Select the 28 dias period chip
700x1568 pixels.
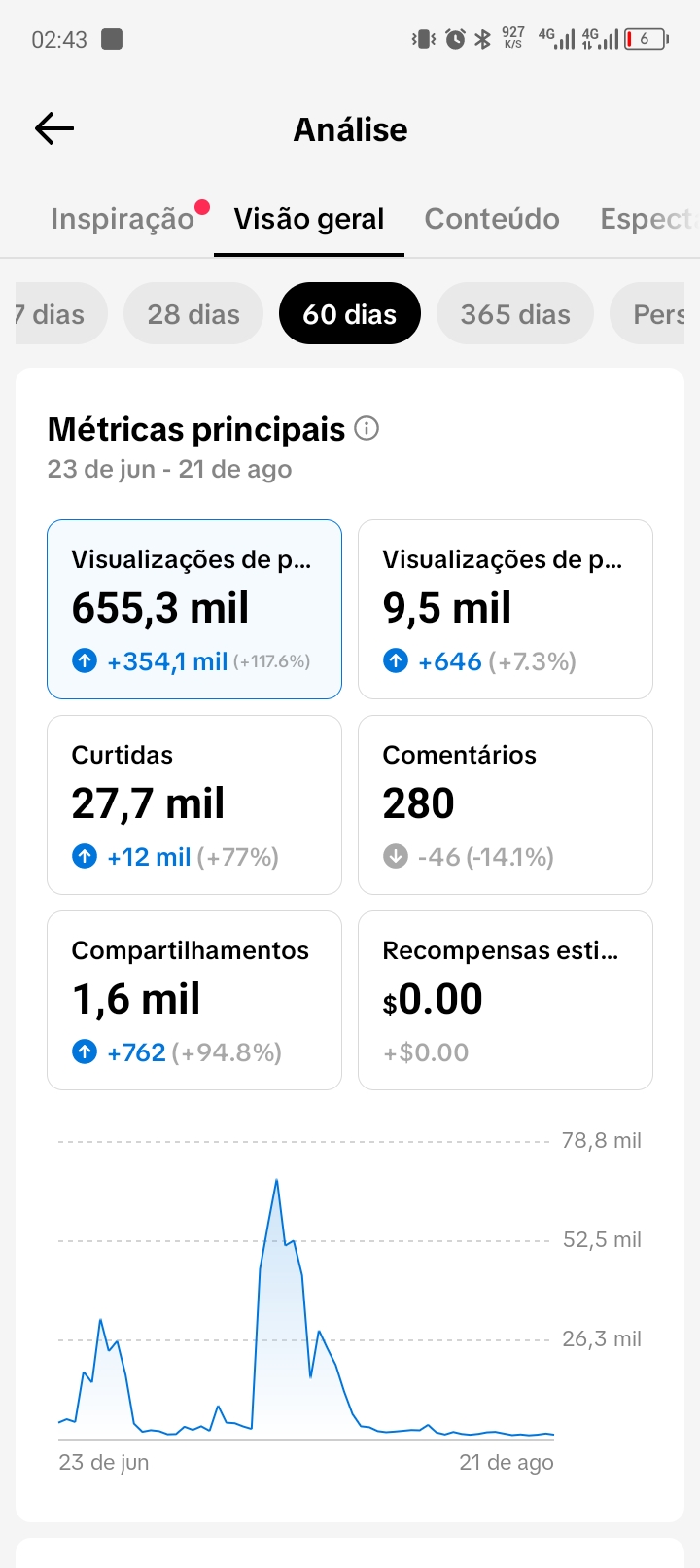[x=193, y=314]
